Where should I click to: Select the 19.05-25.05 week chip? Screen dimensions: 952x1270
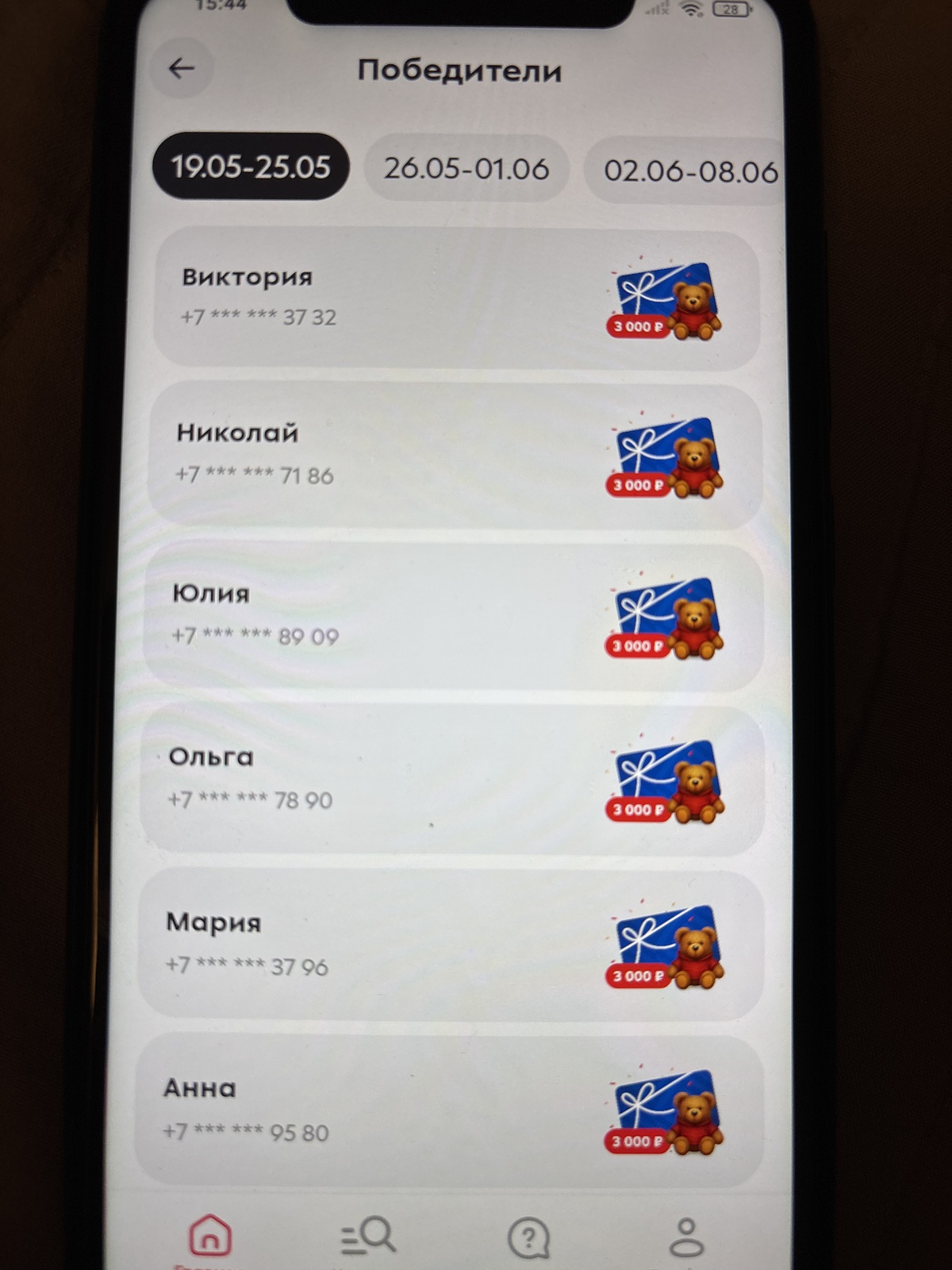tap(251, 167)
